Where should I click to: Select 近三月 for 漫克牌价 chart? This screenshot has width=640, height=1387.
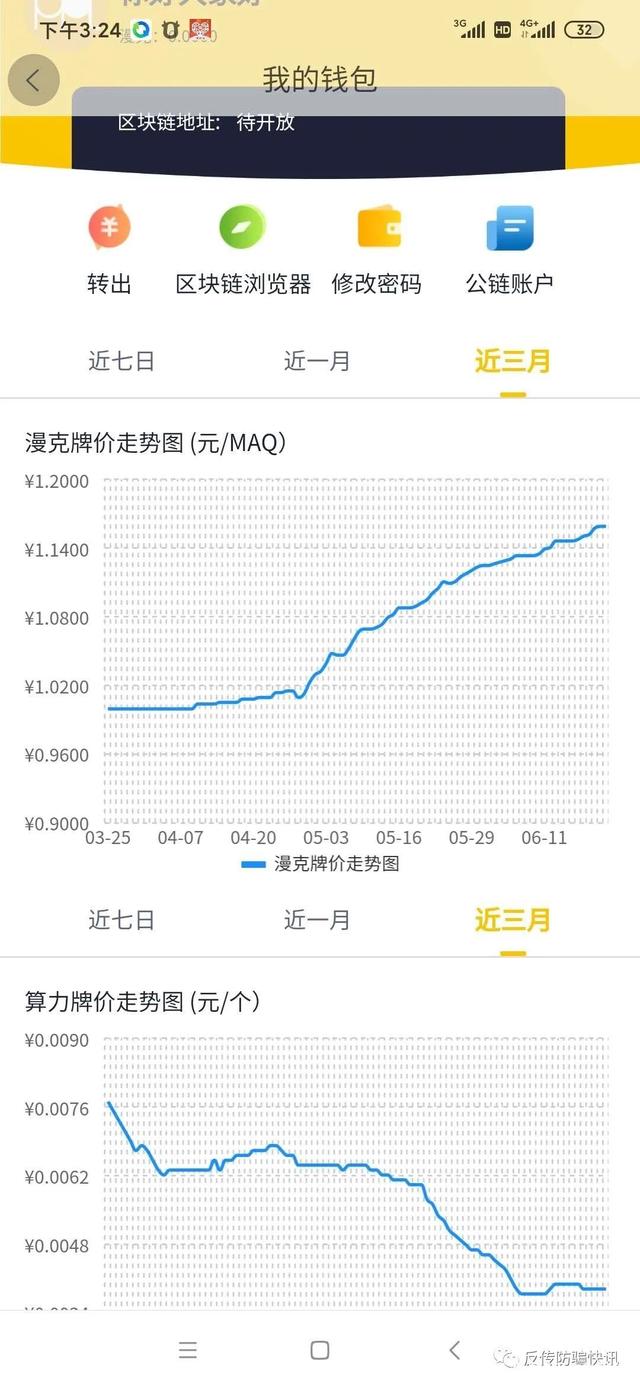[512, 361]
